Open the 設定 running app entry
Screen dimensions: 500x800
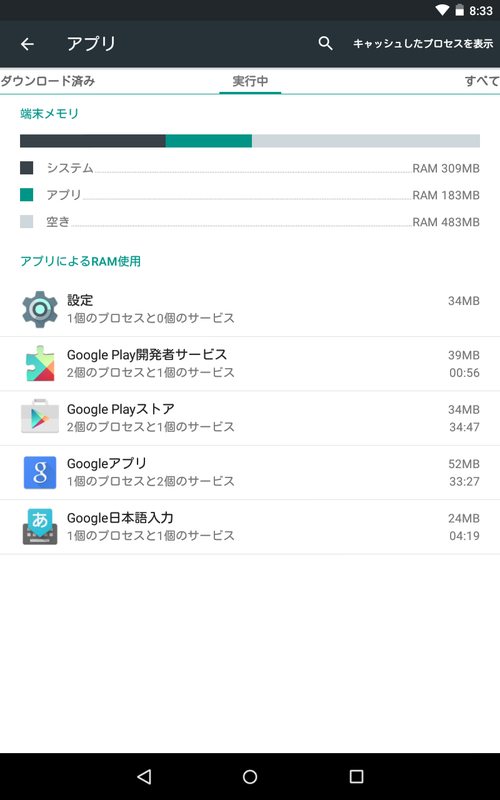point(250,309)
